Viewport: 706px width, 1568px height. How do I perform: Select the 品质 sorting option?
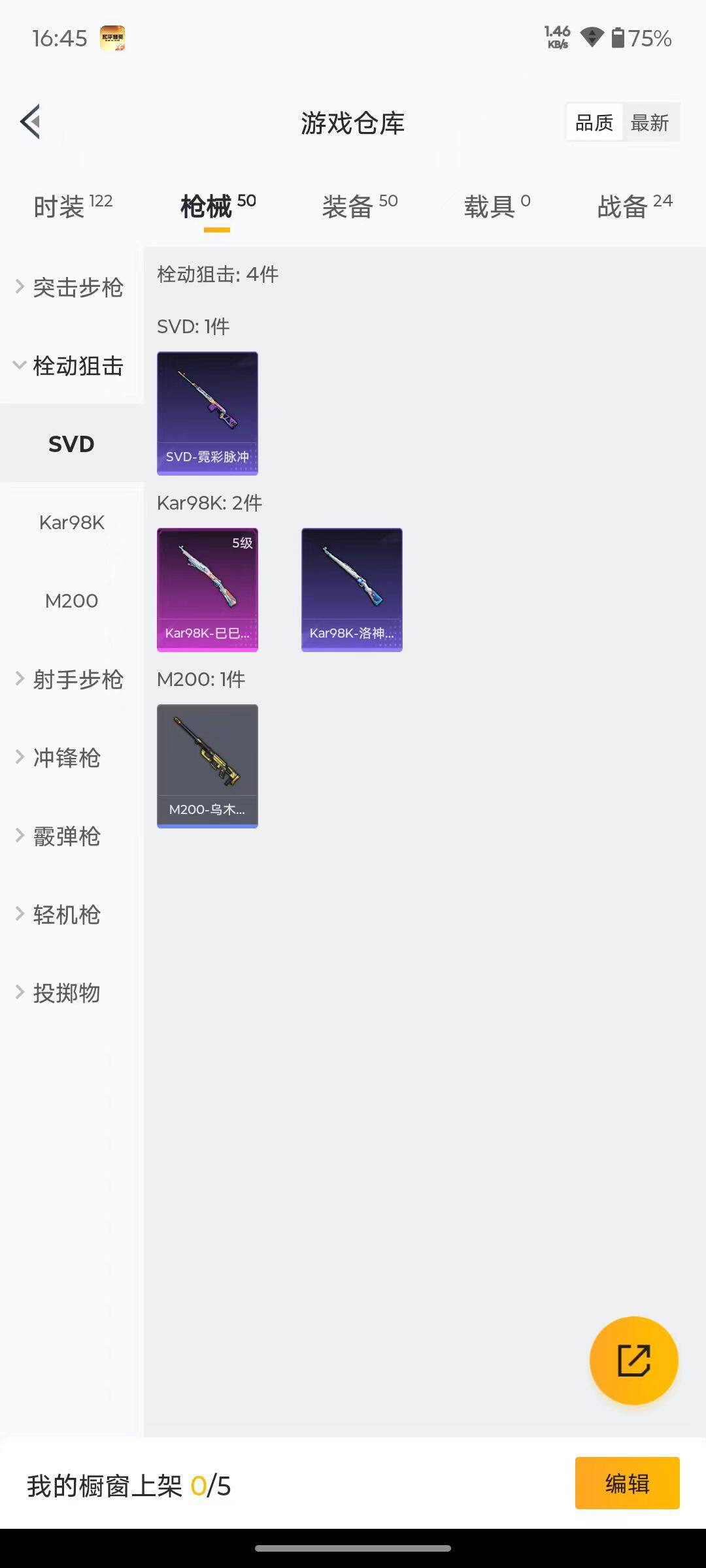(593, 122)
